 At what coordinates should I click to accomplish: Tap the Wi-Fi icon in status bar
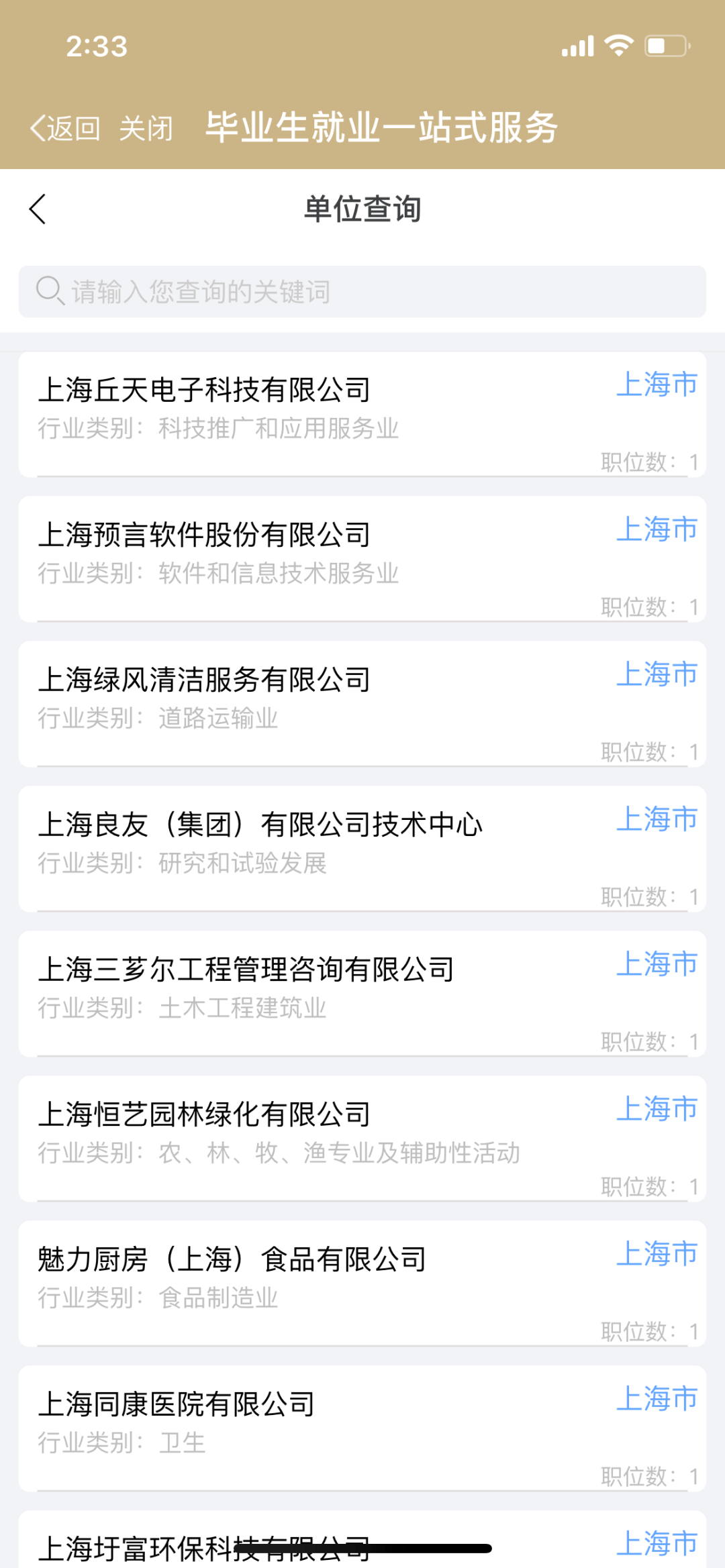click(618, 44)
